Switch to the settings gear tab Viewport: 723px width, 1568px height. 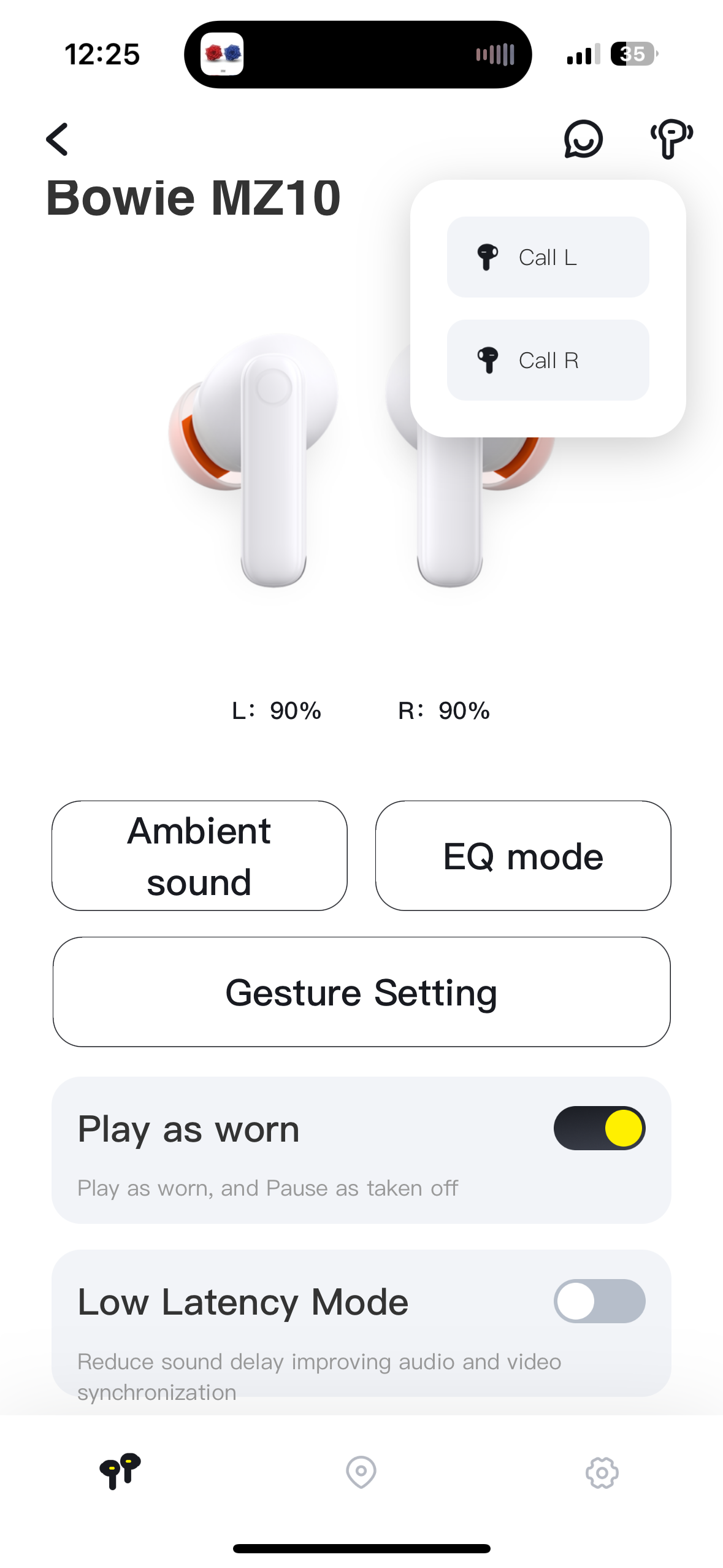(x=602, y=1472)
